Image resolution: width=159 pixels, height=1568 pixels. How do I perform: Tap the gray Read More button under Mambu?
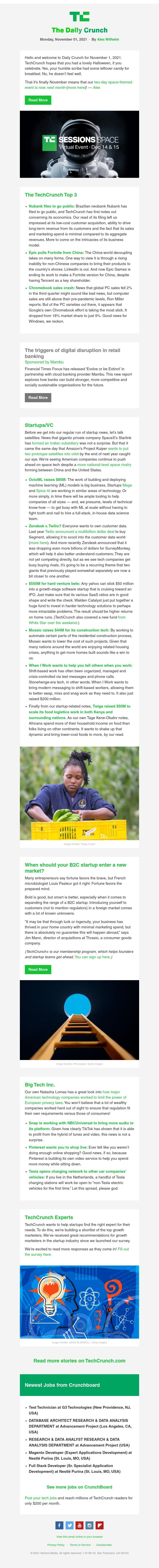38,397
